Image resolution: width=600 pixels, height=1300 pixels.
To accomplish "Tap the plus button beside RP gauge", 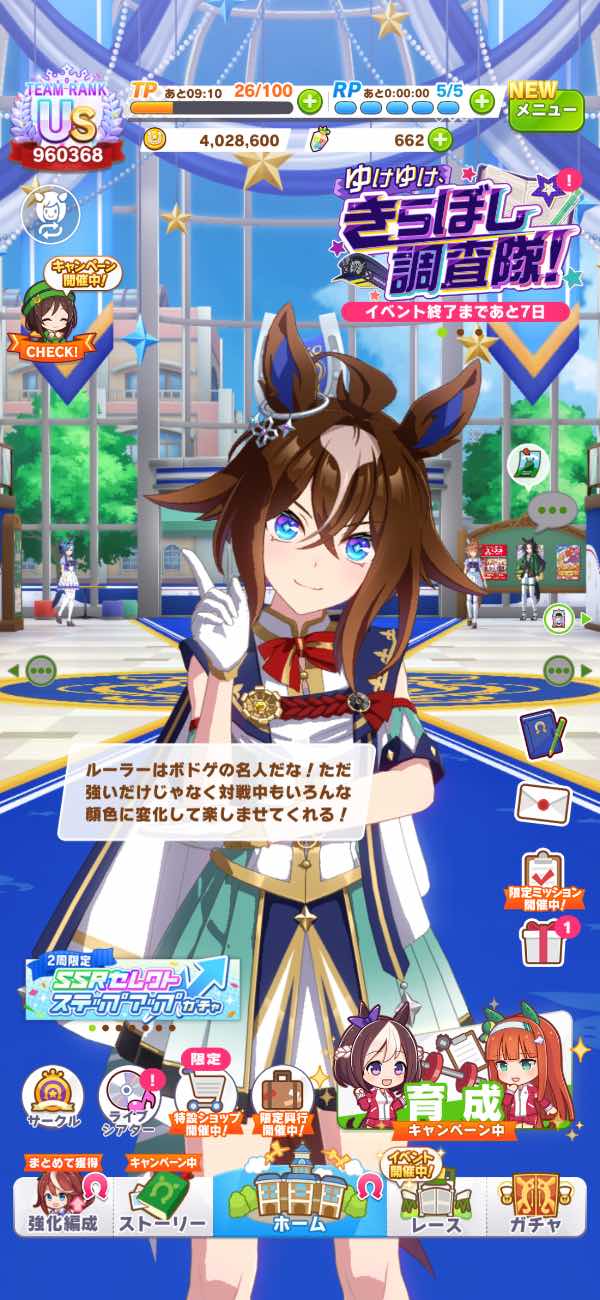I will pos(482,101).
